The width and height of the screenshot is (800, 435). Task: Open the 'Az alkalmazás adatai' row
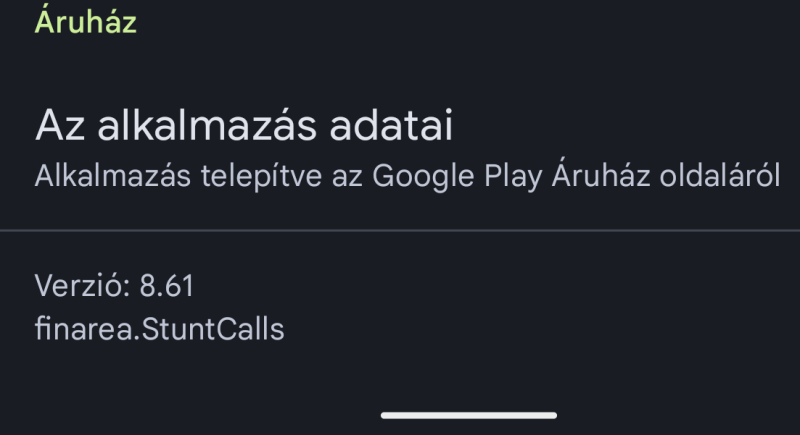coord(400,150)
